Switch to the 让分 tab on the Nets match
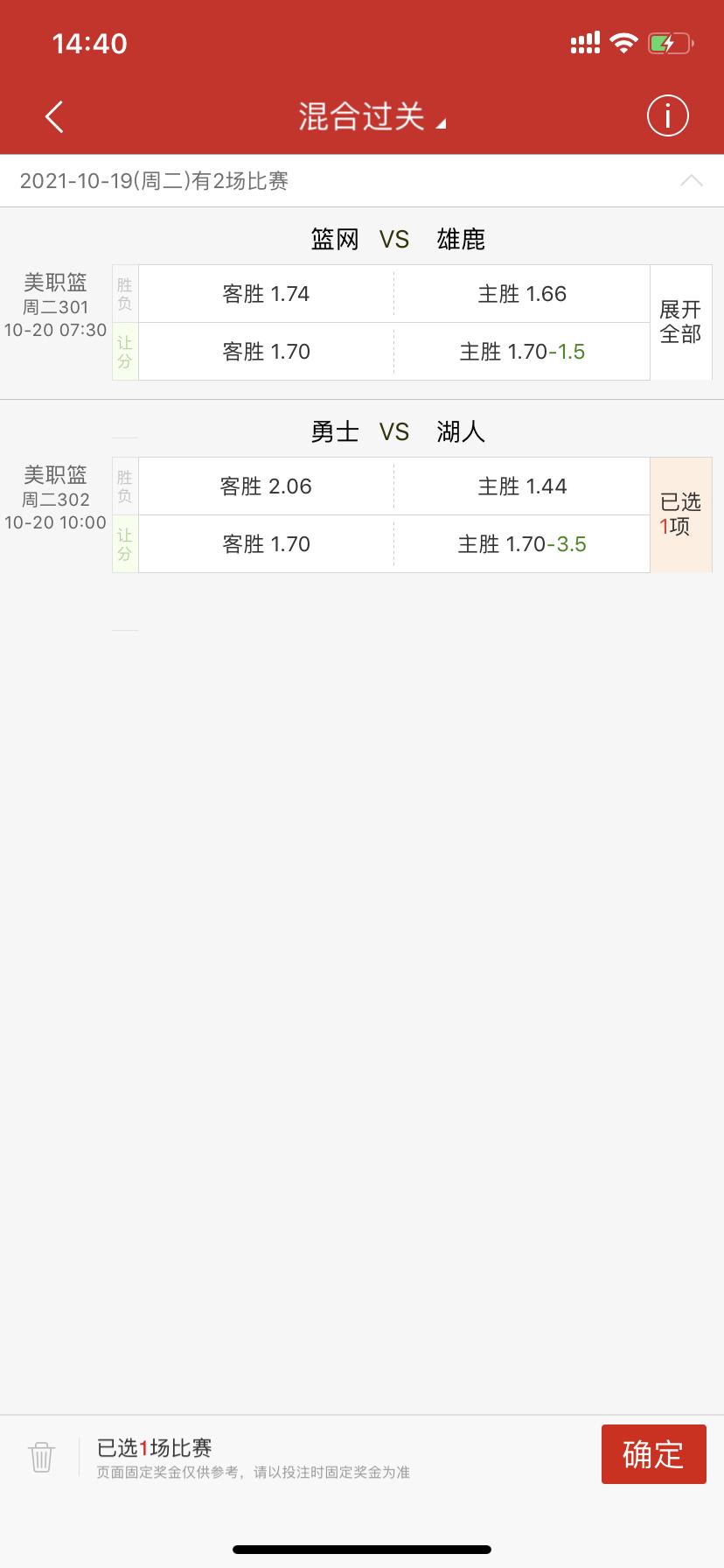724x1568 pixels. tap(124, 351)
